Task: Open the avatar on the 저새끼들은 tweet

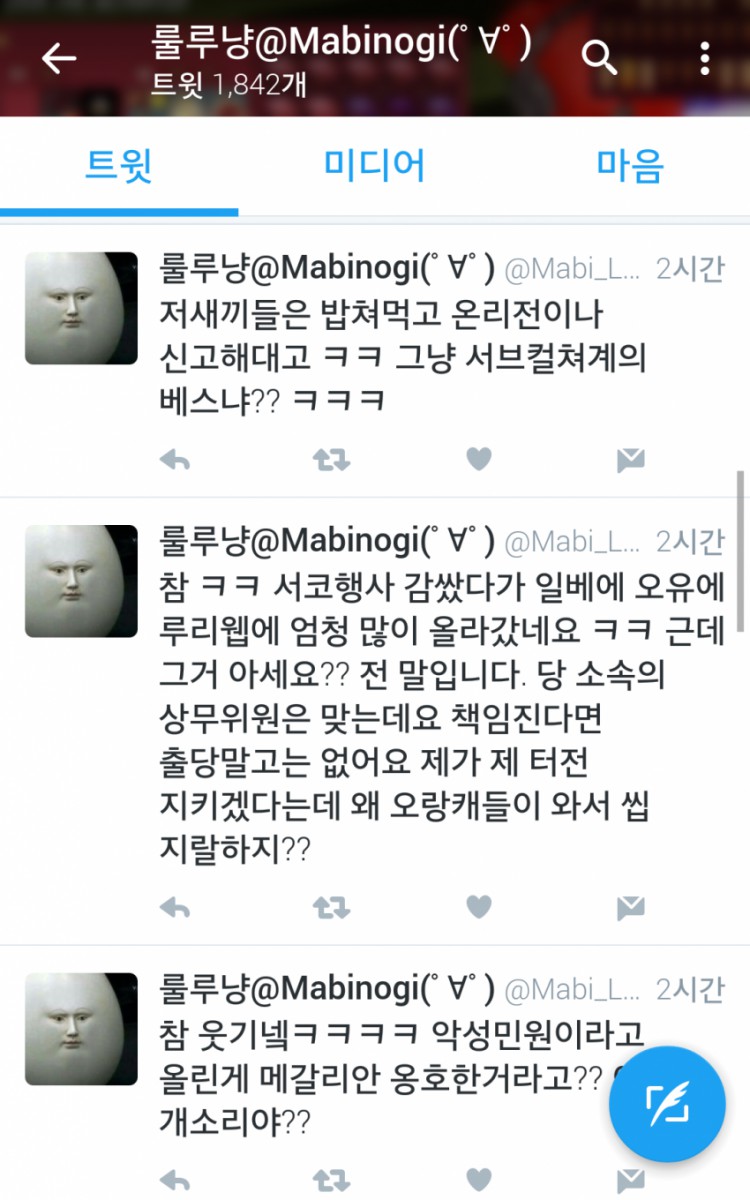Action: [x=81, y=308]
